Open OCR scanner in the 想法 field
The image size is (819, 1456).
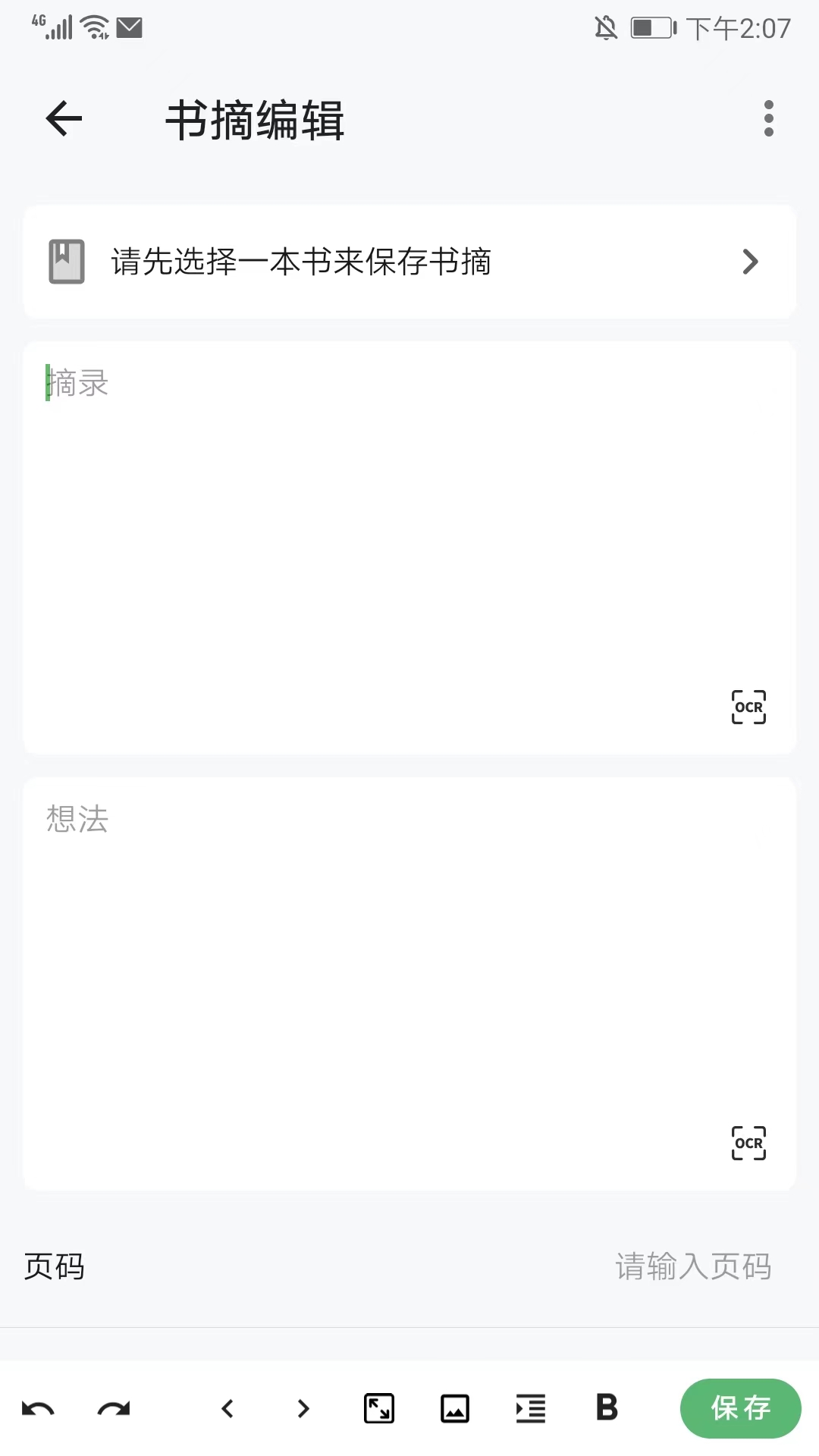pyautogui.click(x=748, y=1143)
